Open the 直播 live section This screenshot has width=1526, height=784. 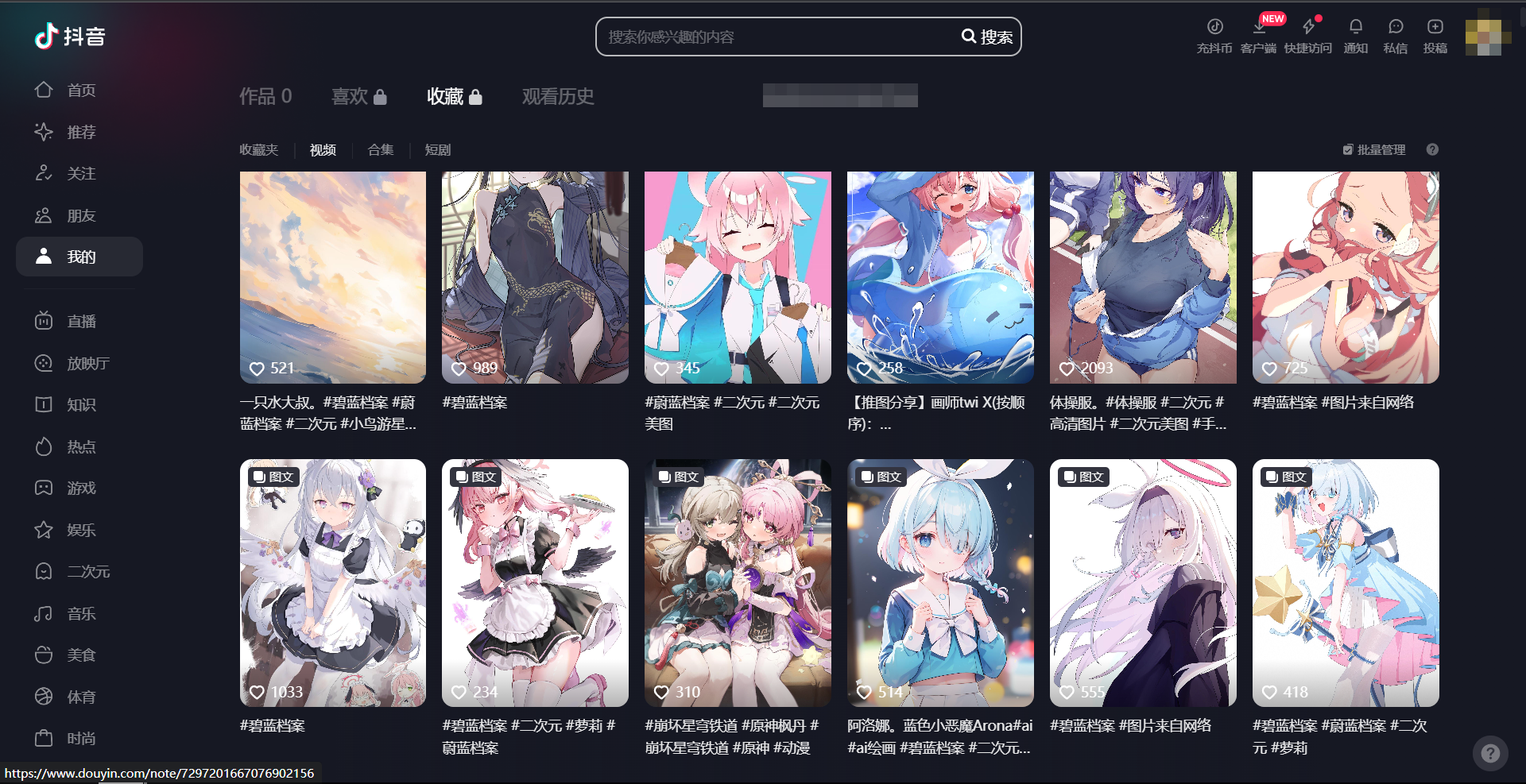point(79,322)
